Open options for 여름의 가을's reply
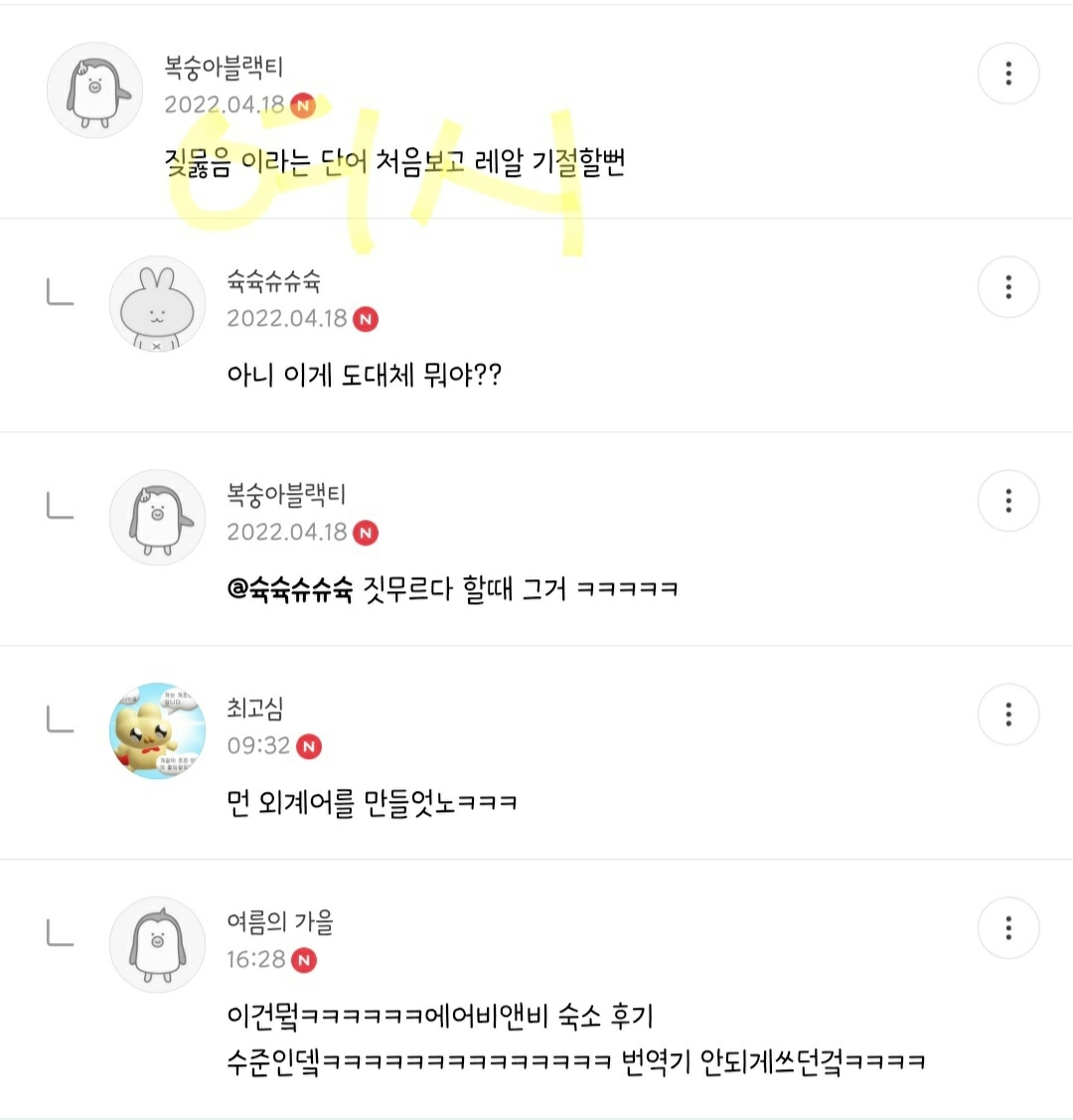 1008,928
